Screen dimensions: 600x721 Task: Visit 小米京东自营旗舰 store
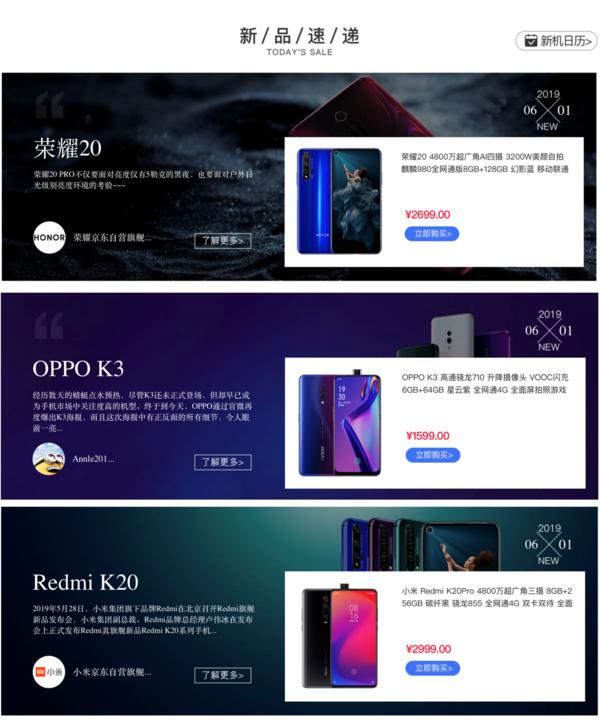(110, 673)
